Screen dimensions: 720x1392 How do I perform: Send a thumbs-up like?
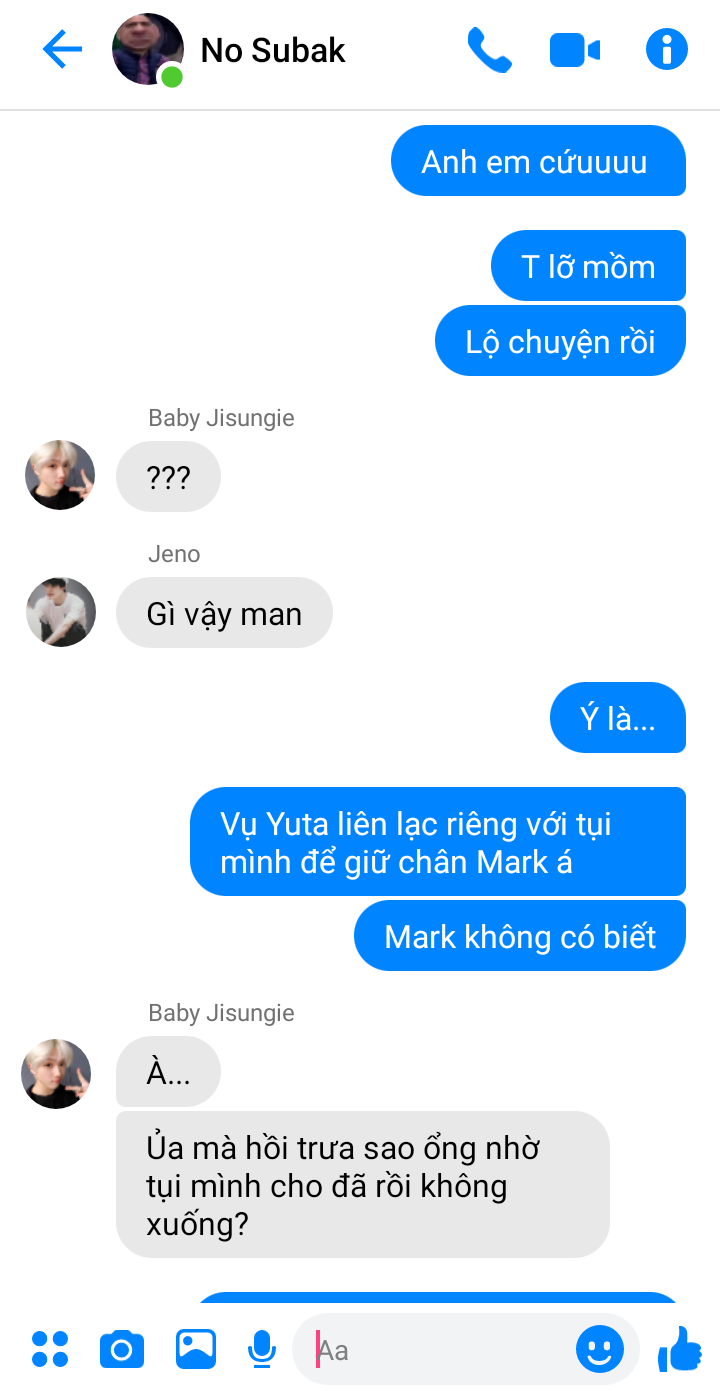tap(680, 1349)
